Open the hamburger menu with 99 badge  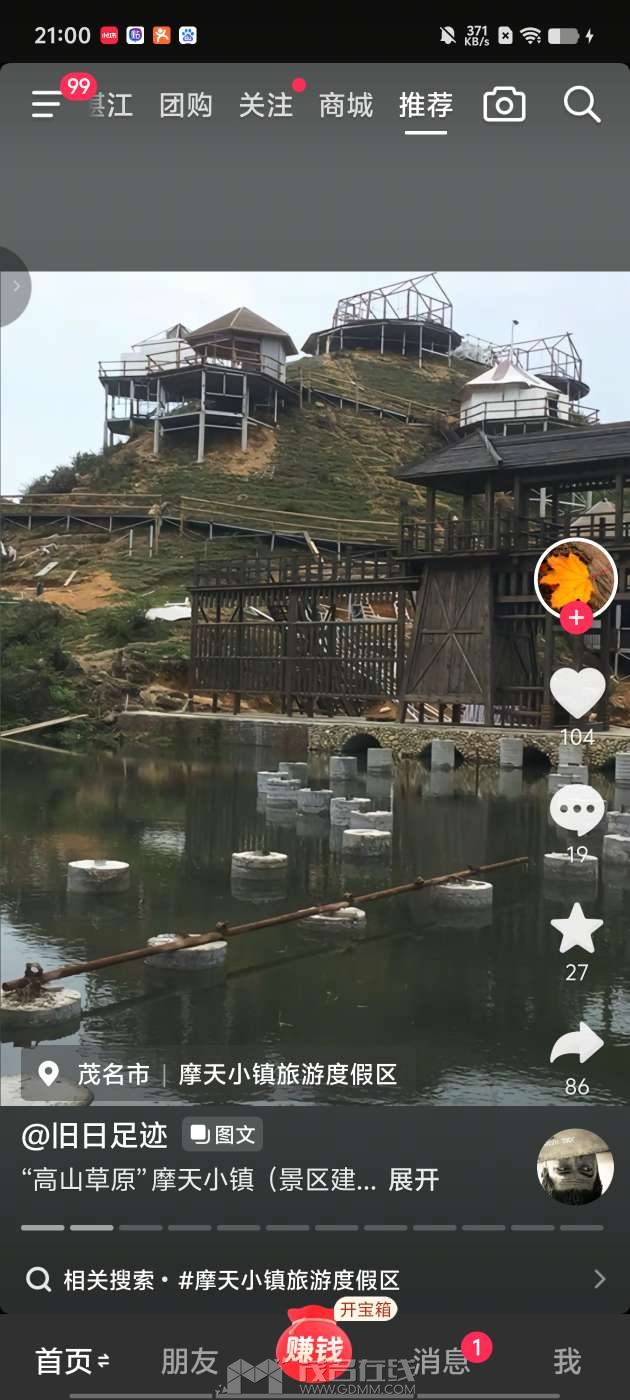47,104
